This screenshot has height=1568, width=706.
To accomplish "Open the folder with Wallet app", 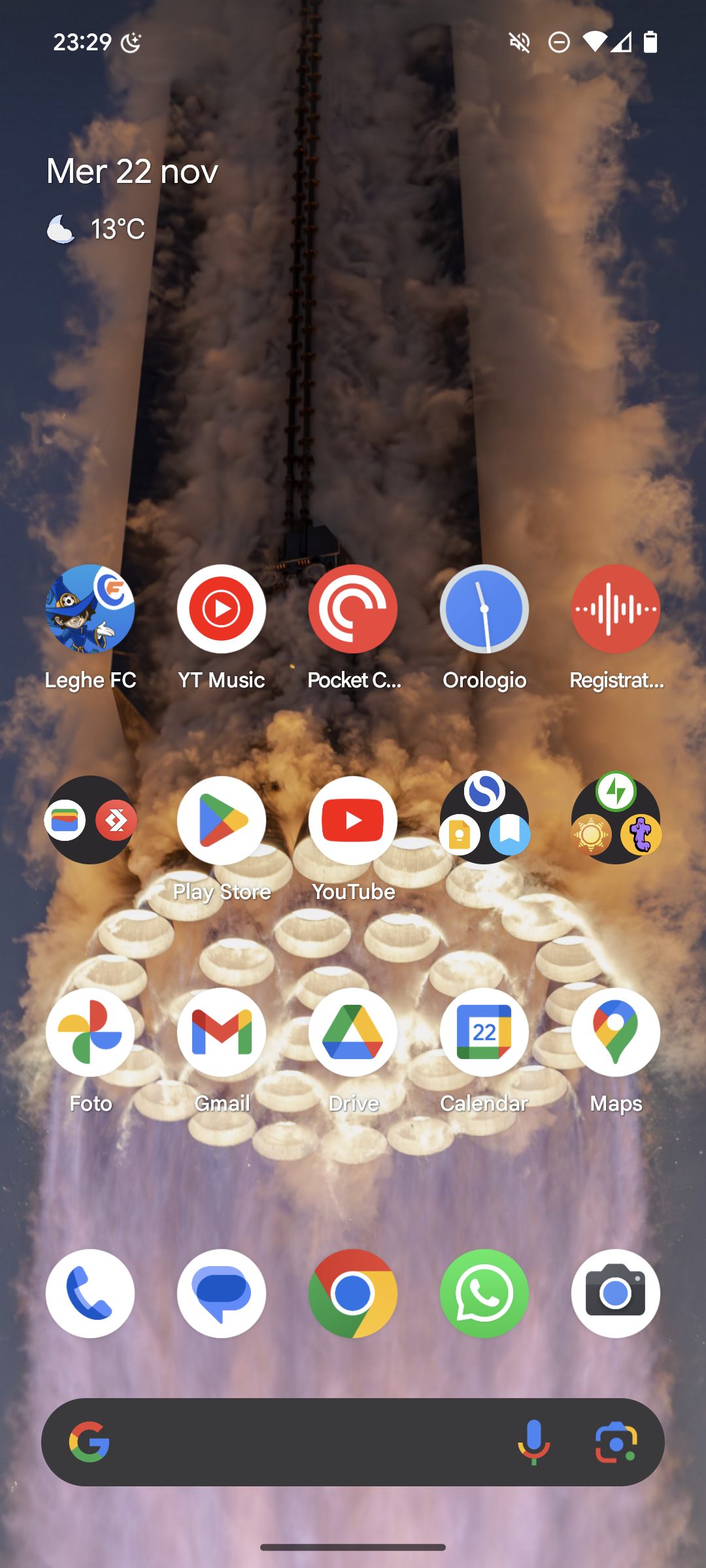I will pyautogui.click(x=90, y=820).
